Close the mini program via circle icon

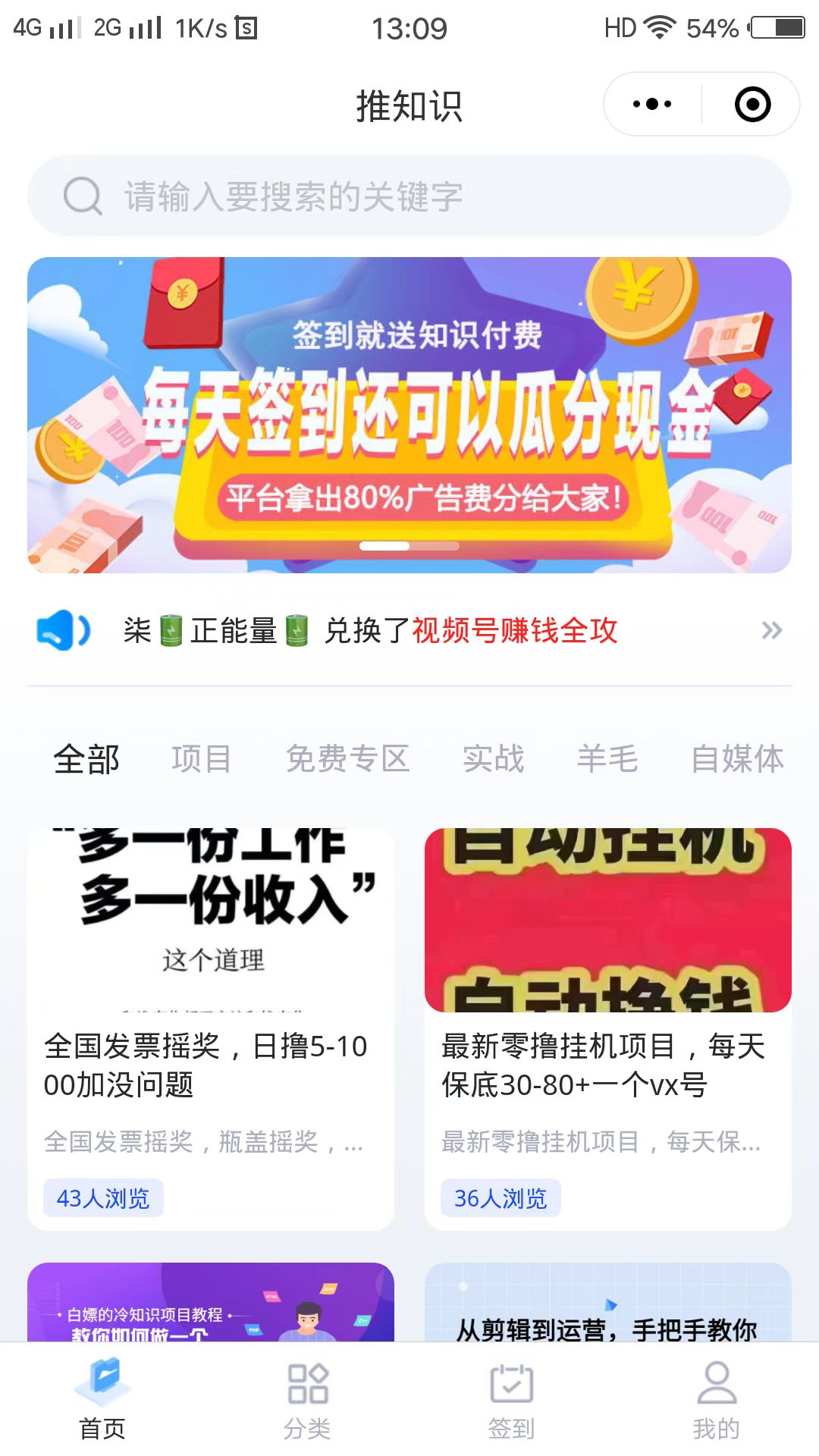pyautogui.click(x=752, y=105)
